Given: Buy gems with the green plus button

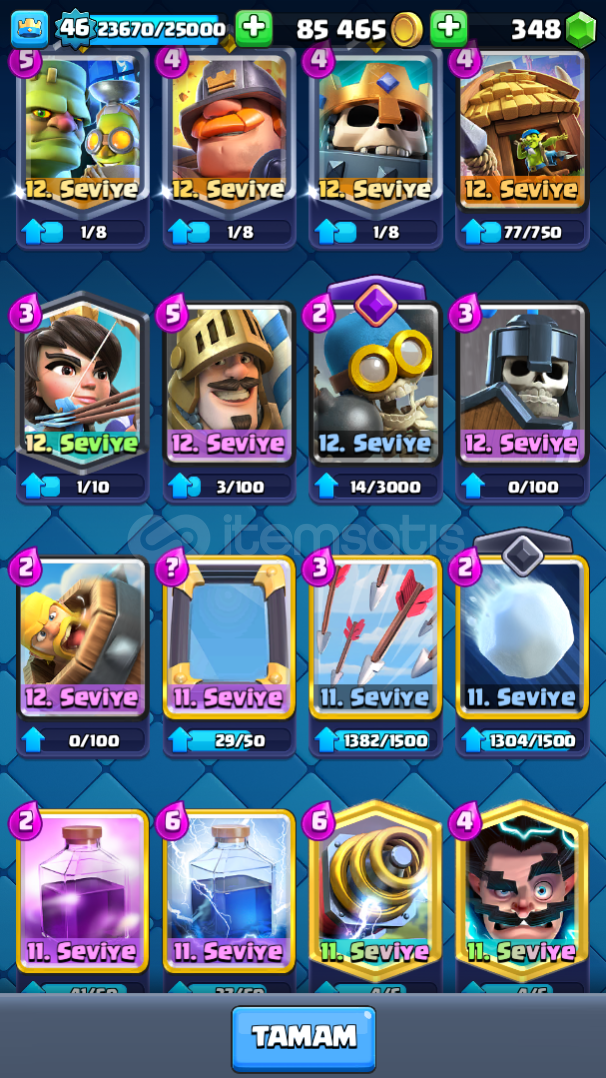Looking at the screenshot, I should (448, 29).
